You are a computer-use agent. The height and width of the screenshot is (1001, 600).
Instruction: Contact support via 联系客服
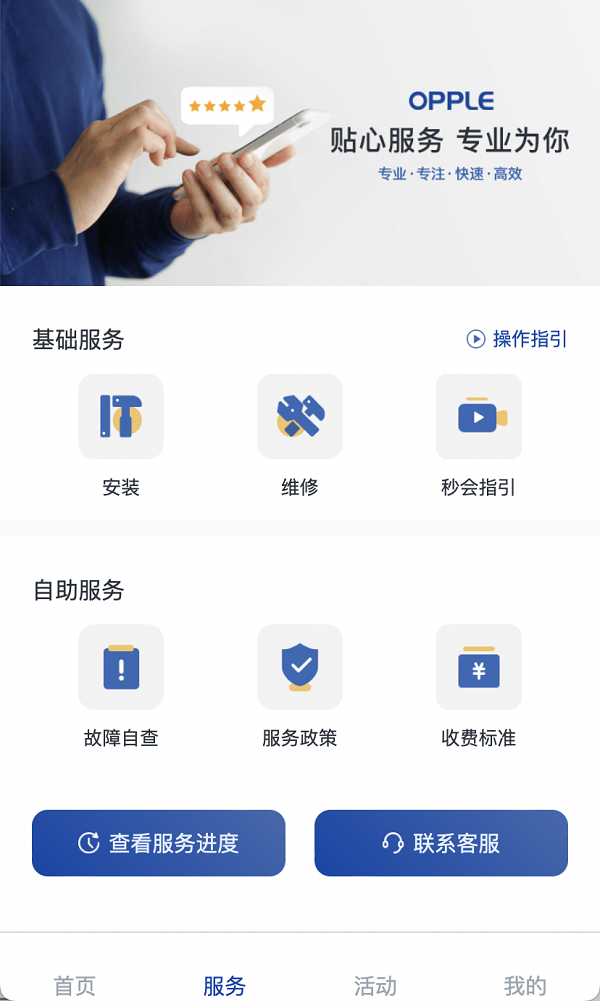[441, 843]
